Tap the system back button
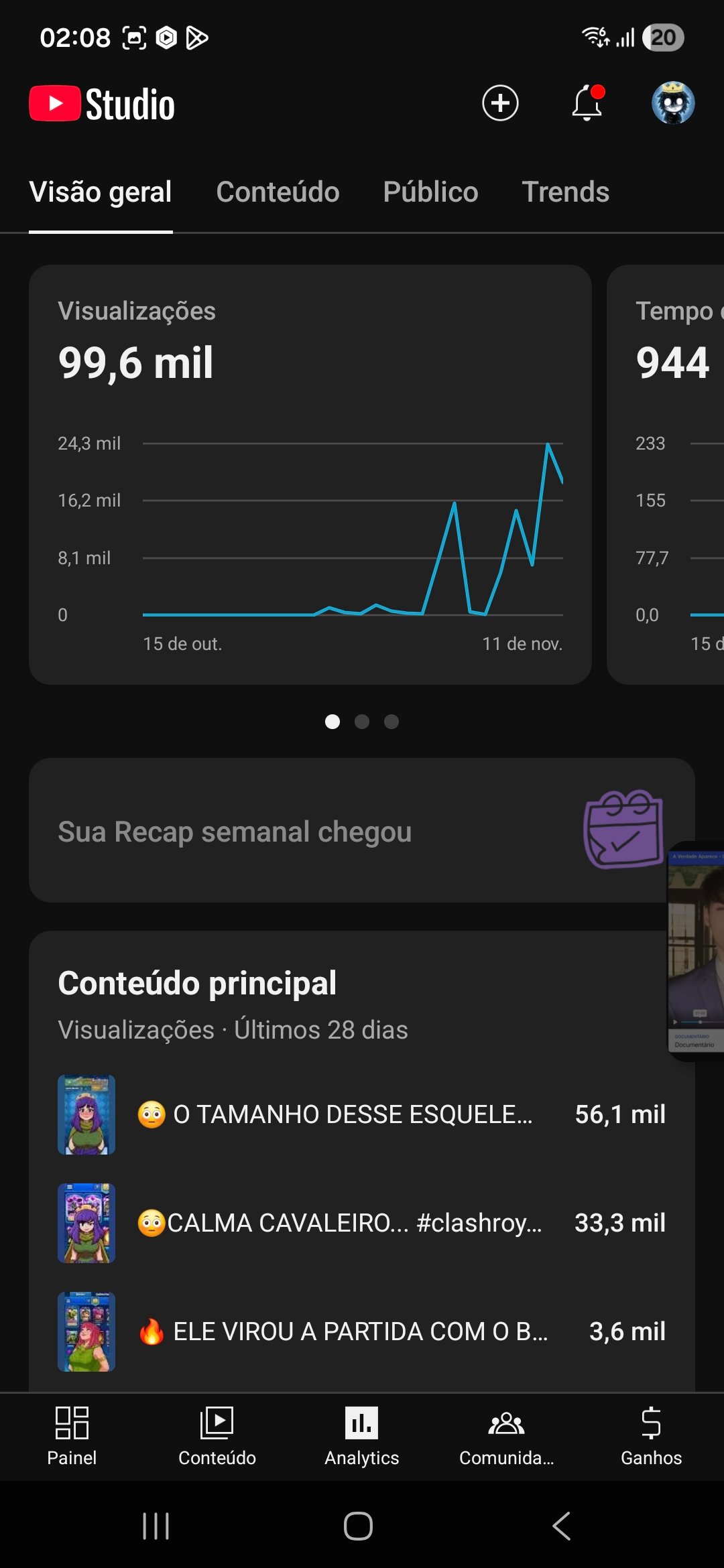724x1568 pixels. (x=562, y=1526)
